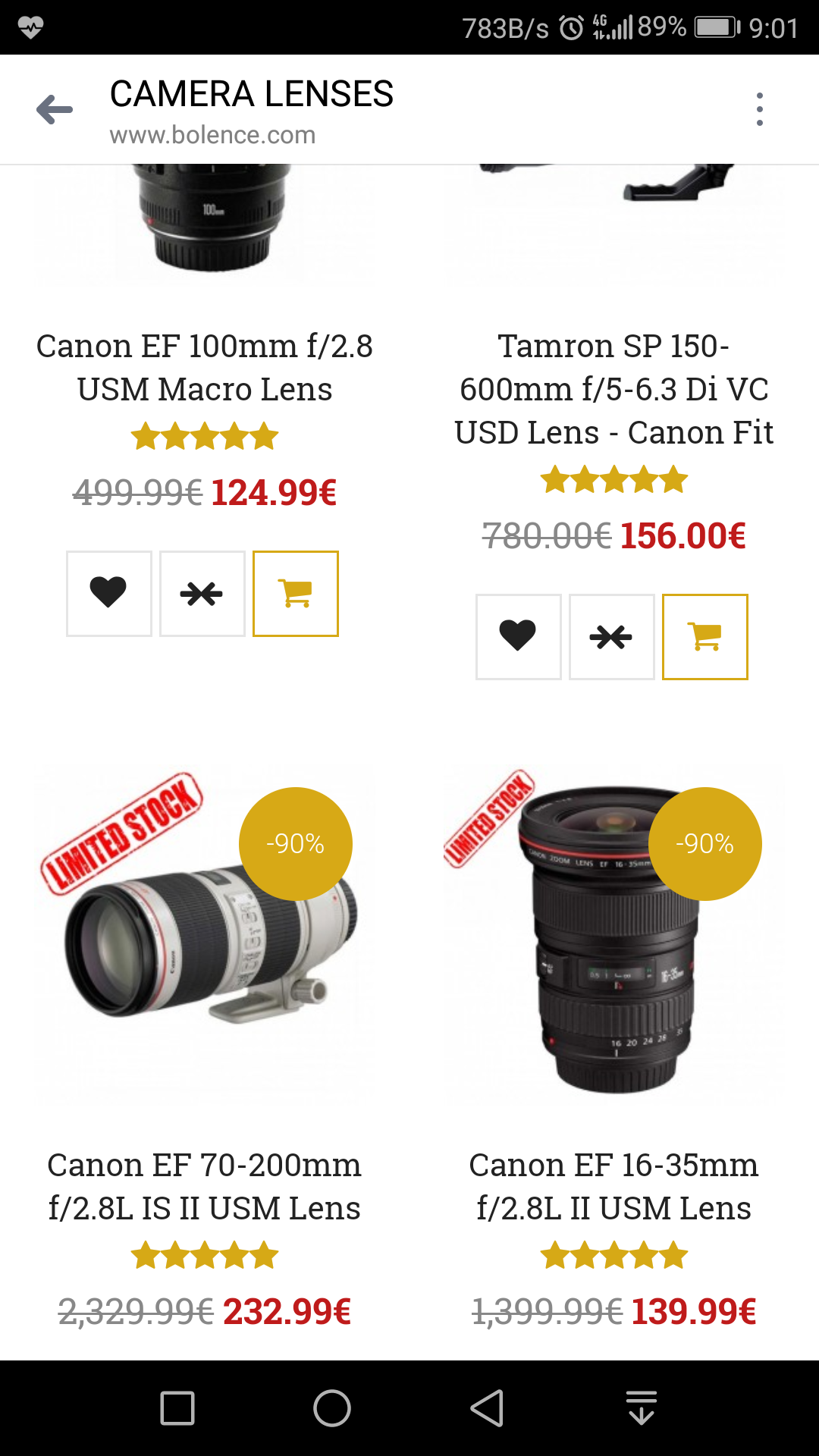
Task: Add Canon EF 100mm Macro Lens to cart
Action: [296, 593]
